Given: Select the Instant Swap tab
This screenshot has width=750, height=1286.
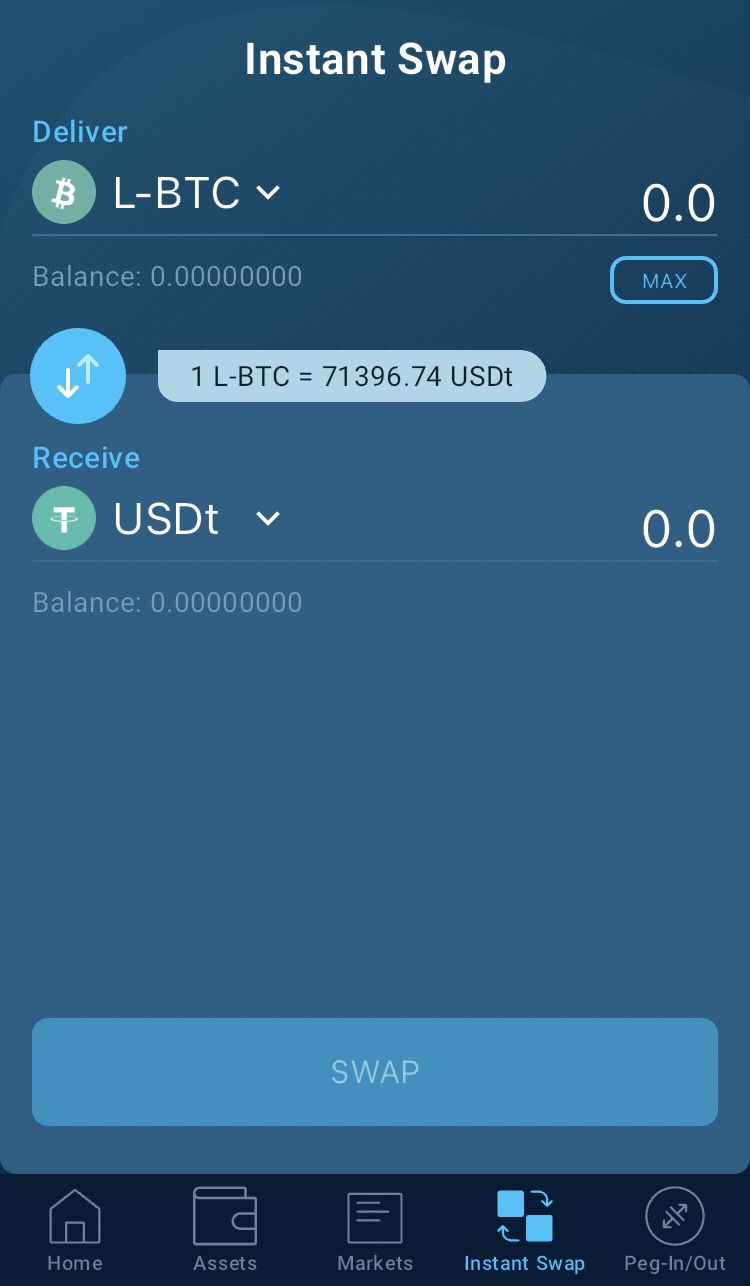Looking at the screenshot, I should (x=525, y=1230).
